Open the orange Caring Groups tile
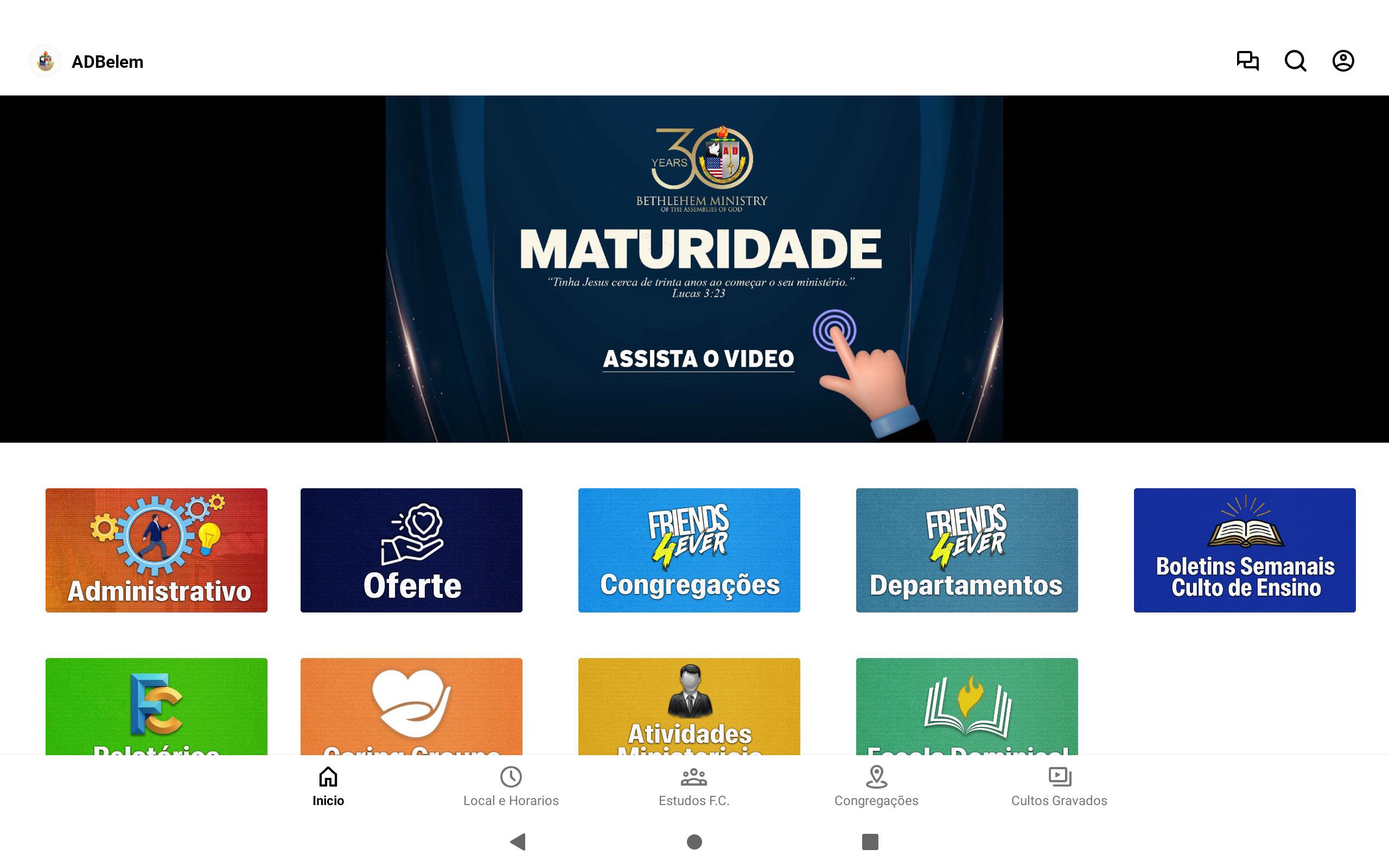Viewport: 1389px width, 868px height. 411,706
